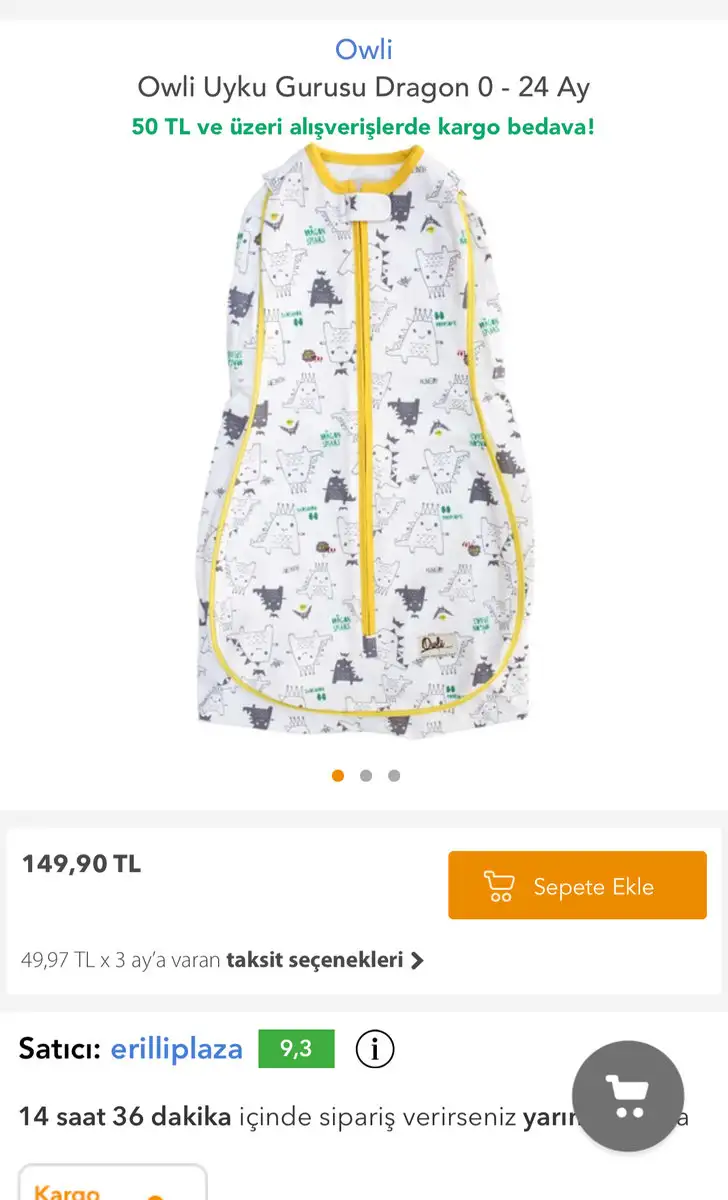View taksit seçenekleri installment options

pyautogui.click(x=324, y=960)
